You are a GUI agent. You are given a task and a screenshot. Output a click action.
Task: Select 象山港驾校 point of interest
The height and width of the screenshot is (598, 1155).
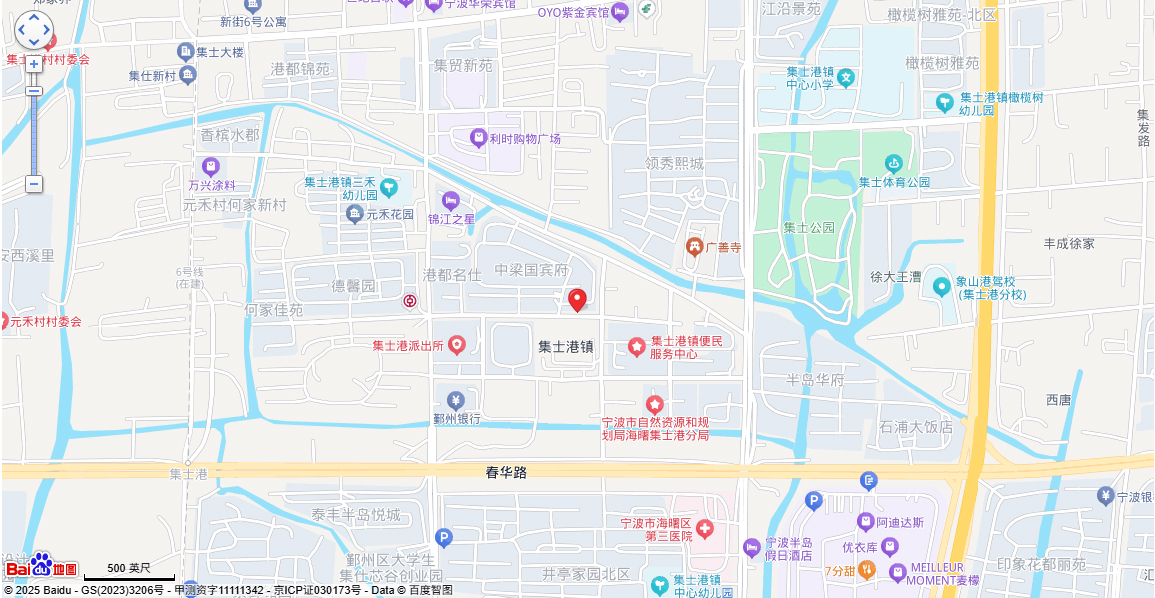pyautogui.click(x=941, y=287)
